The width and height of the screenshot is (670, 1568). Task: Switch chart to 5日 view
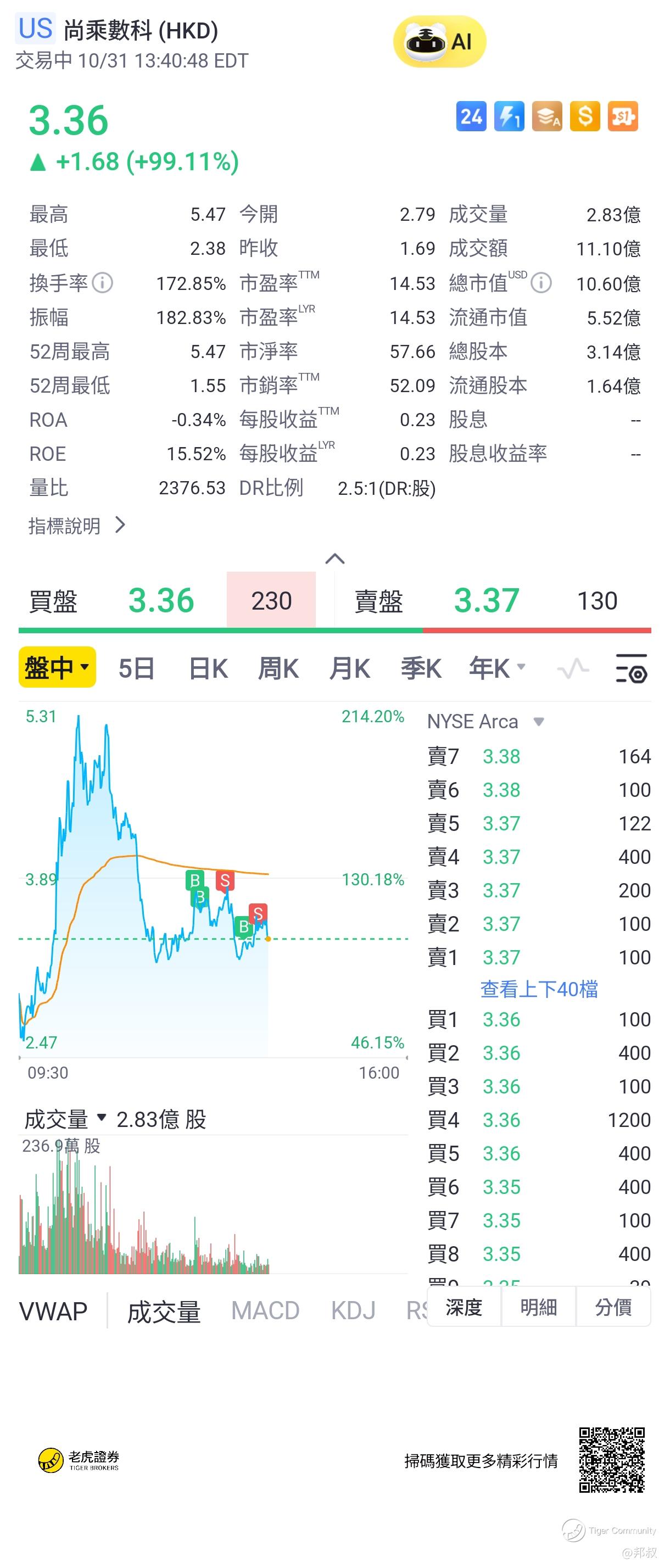pos(136,668)
